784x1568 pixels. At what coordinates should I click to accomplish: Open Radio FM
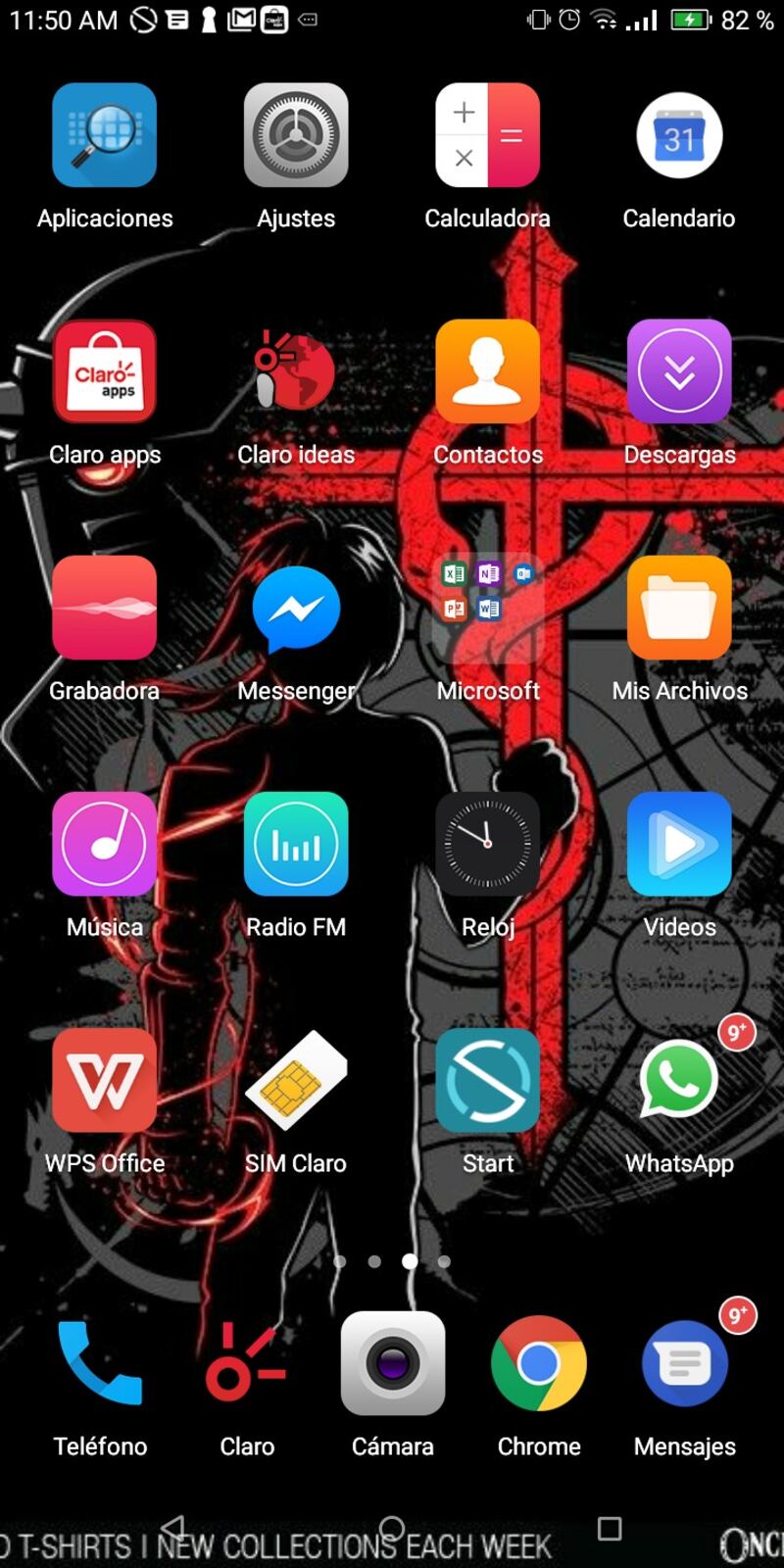click(x=295, y=844)
